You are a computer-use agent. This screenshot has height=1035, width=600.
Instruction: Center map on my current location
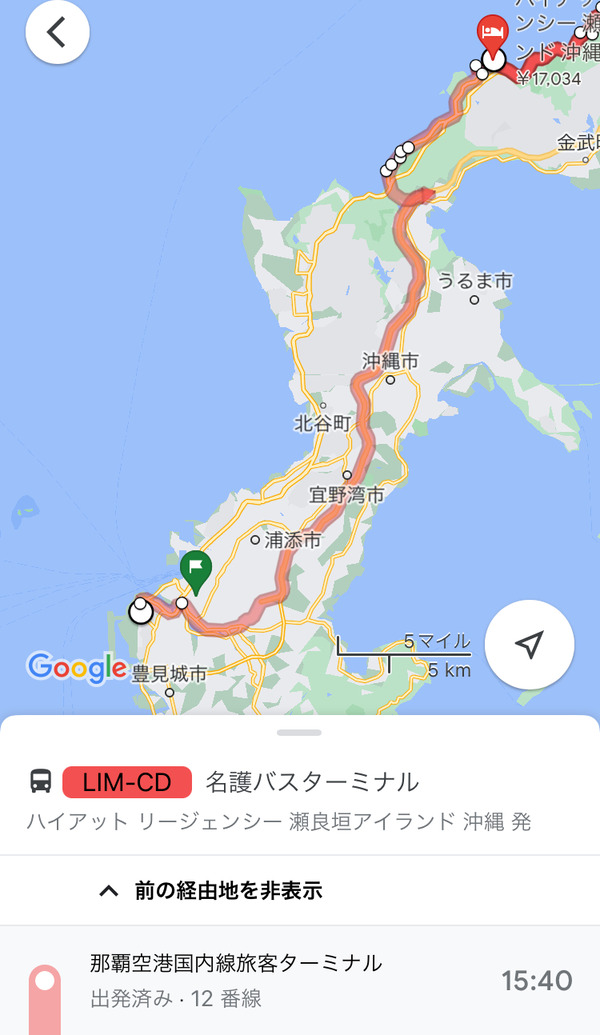click(529, 644)
